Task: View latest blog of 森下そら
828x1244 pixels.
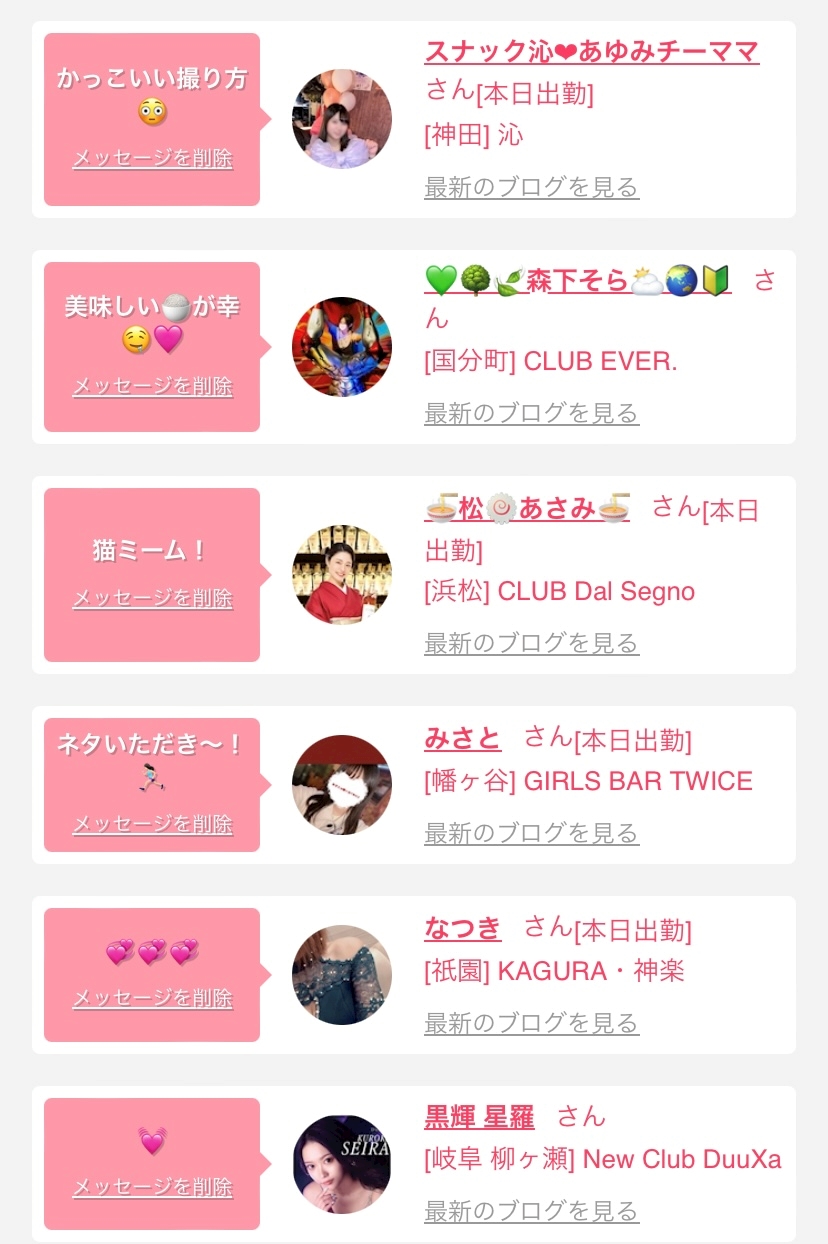Action: (531, 413)
